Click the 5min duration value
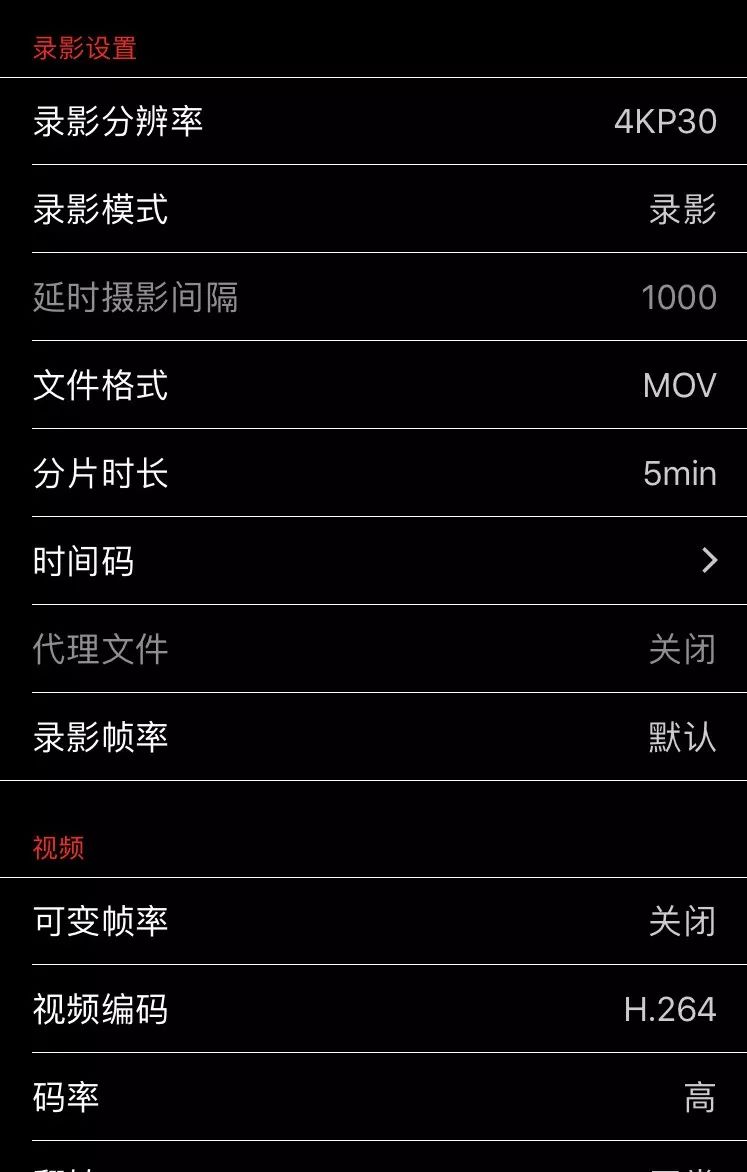 tap(680, 472)
